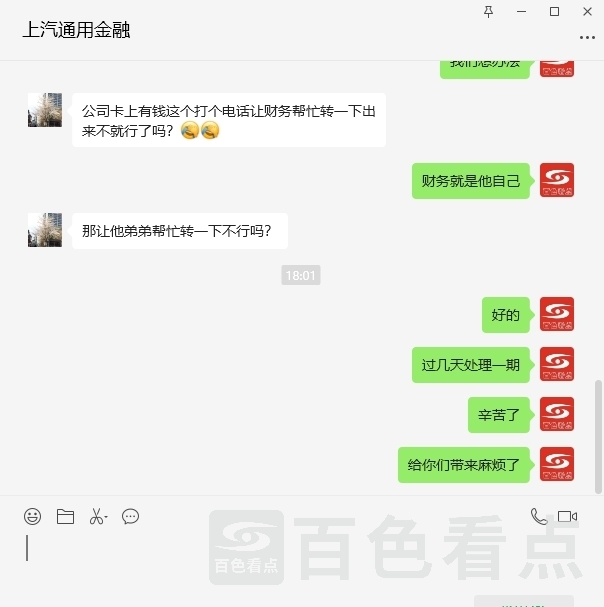Open the chat info three-dot menu
This screenshot has height=607, width=604.
(x=587, y=37)
